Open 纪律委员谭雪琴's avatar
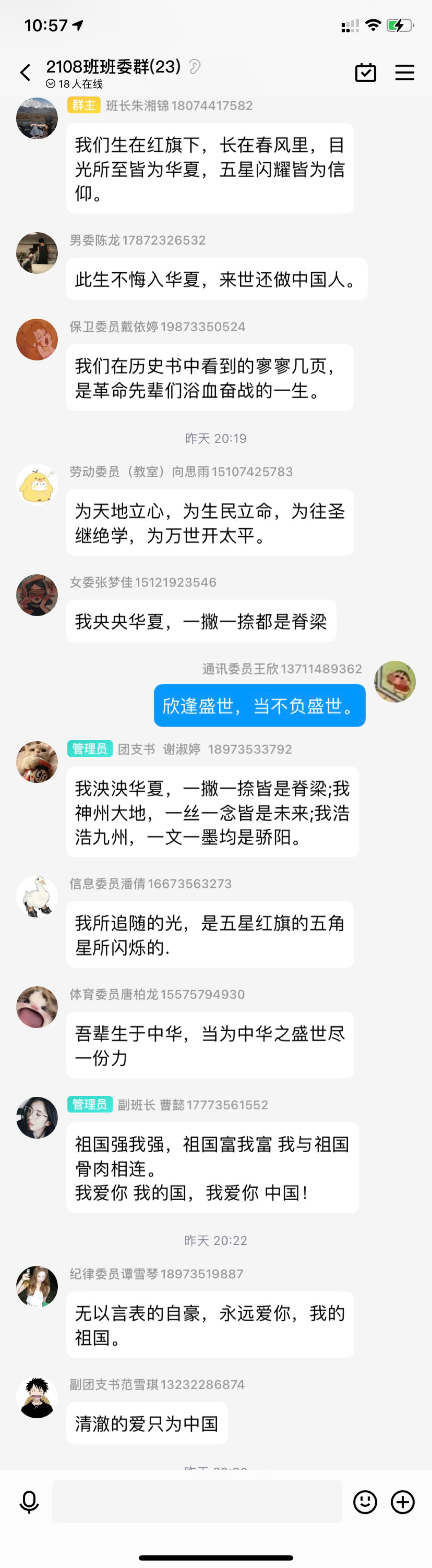Screen dimensions: 432x1568 coord(37,1286)
